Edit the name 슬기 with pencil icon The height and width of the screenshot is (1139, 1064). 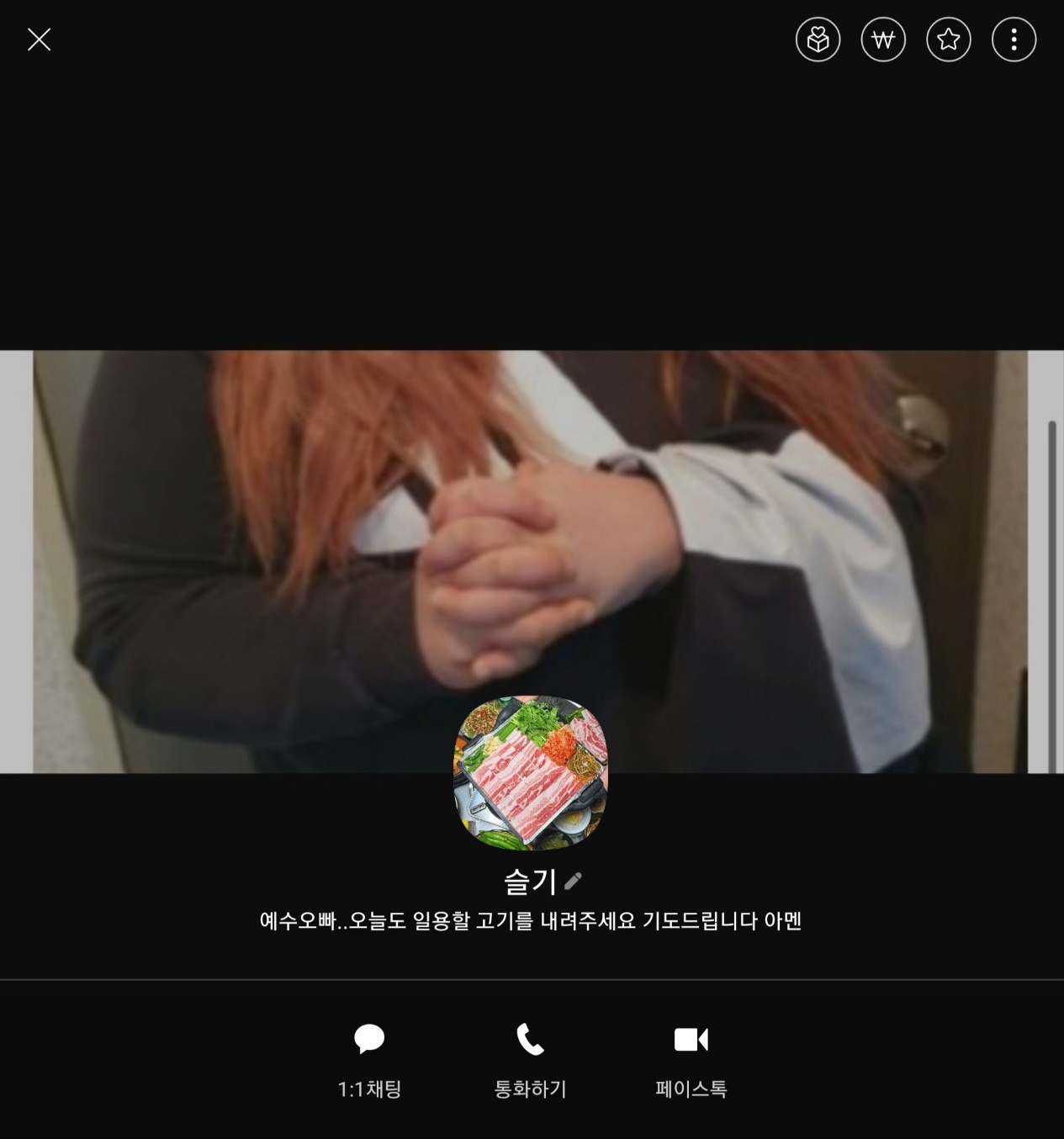[574, 881]
